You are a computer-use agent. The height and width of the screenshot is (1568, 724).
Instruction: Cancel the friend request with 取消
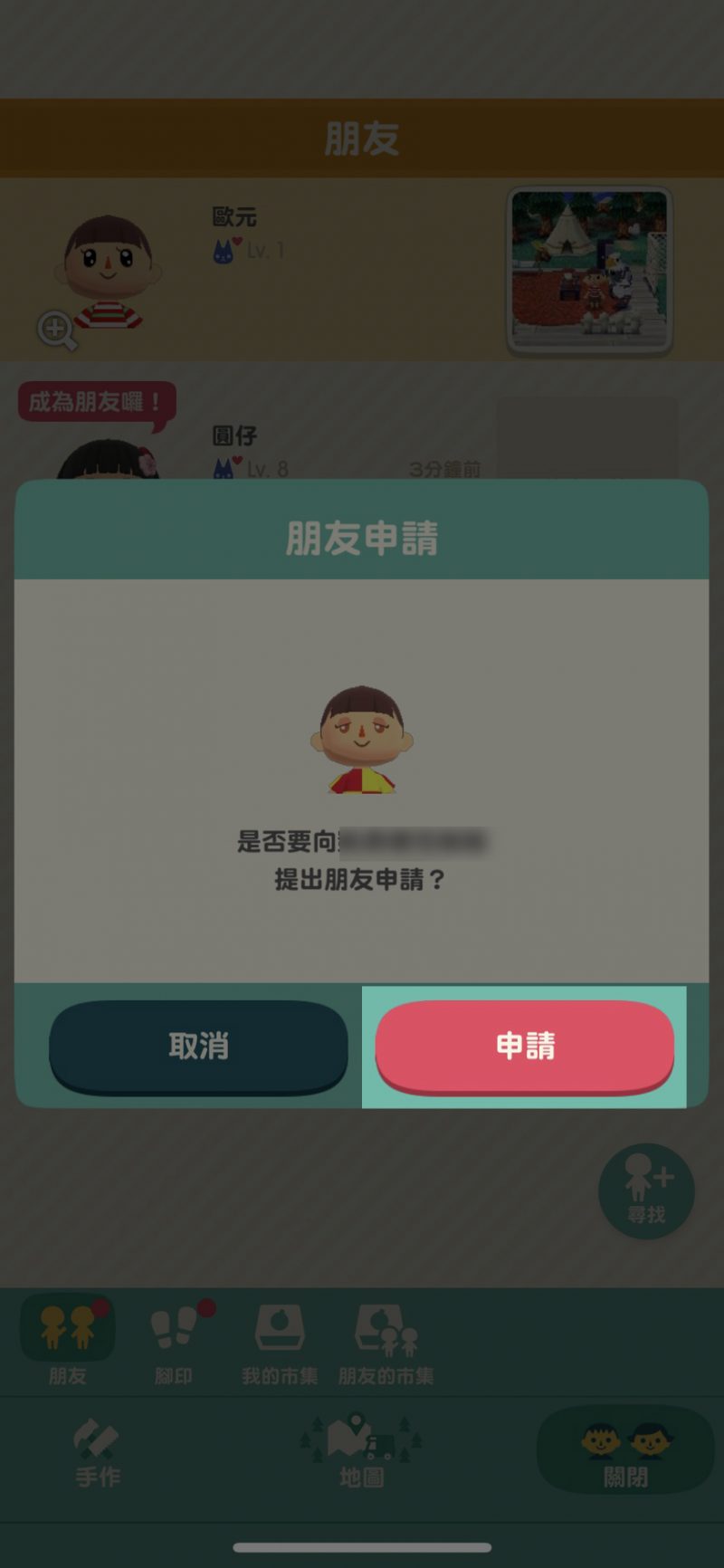click(x=198, y=1046)
